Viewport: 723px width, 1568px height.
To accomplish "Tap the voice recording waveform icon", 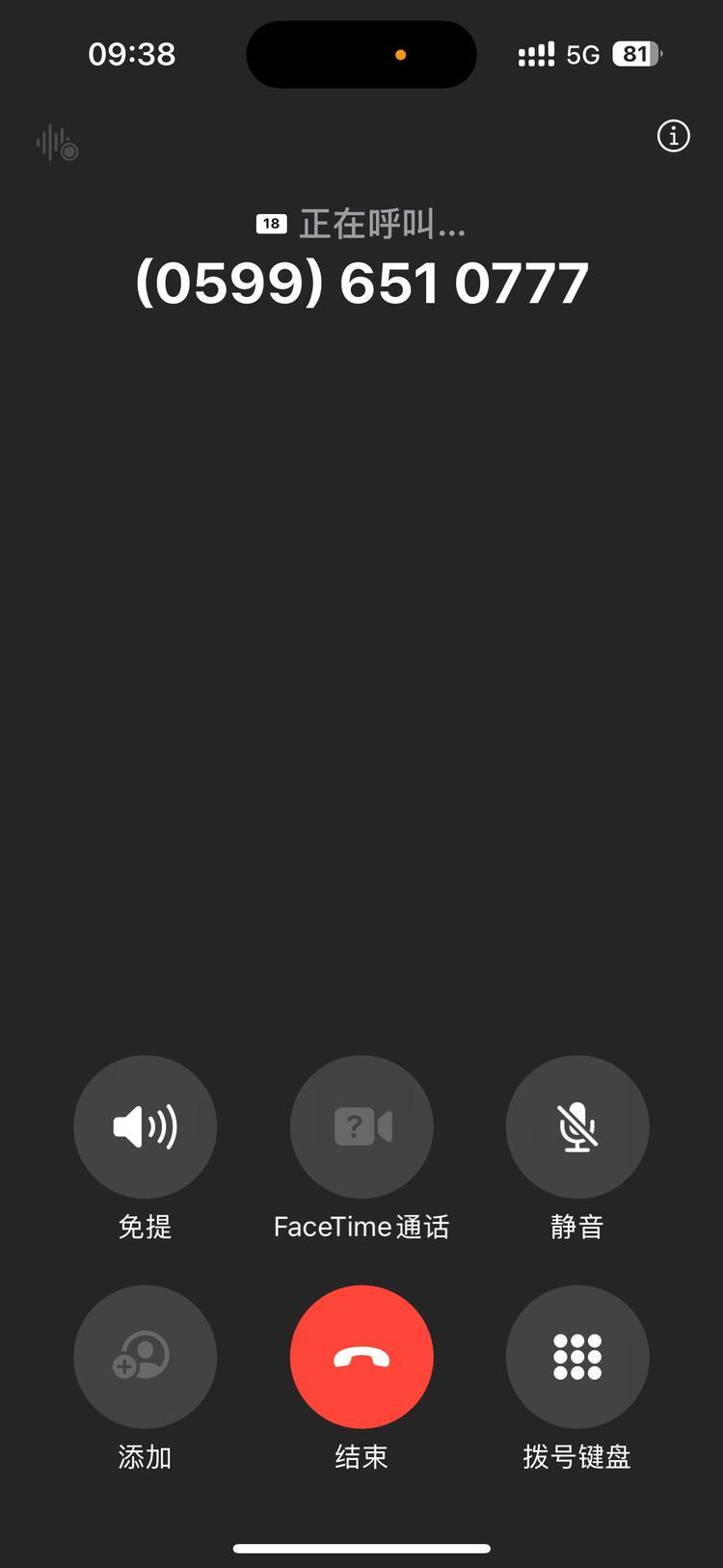I will pos(57,144).
